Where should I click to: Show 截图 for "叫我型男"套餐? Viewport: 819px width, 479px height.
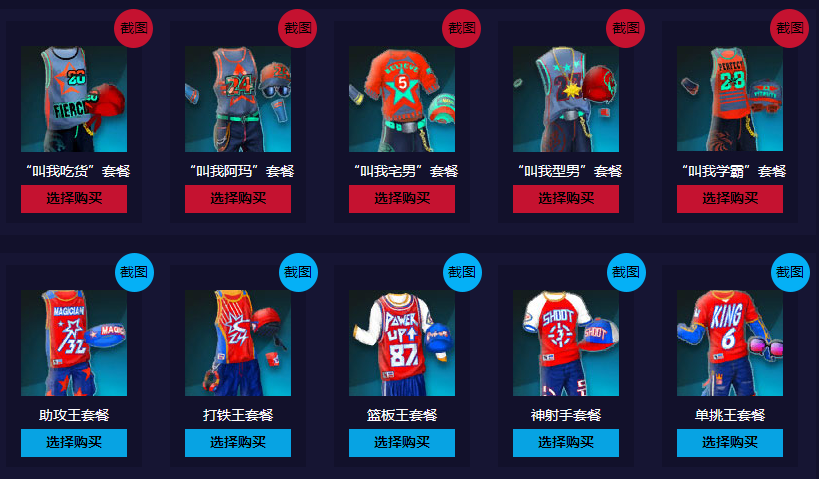[626, 28]
